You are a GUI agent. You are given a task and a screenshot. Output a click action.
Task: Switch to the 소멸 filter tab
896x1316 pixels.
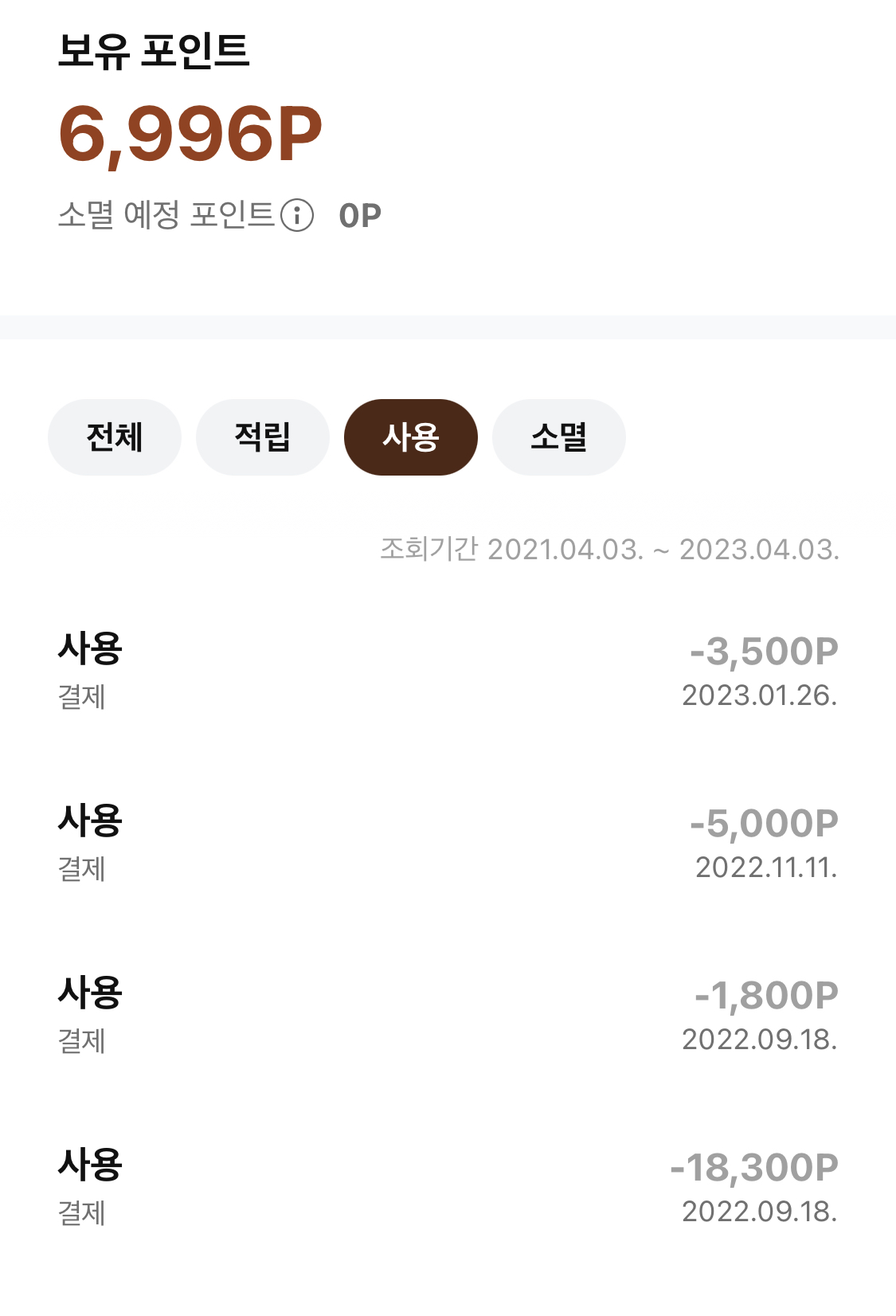[x=558, y=437]
